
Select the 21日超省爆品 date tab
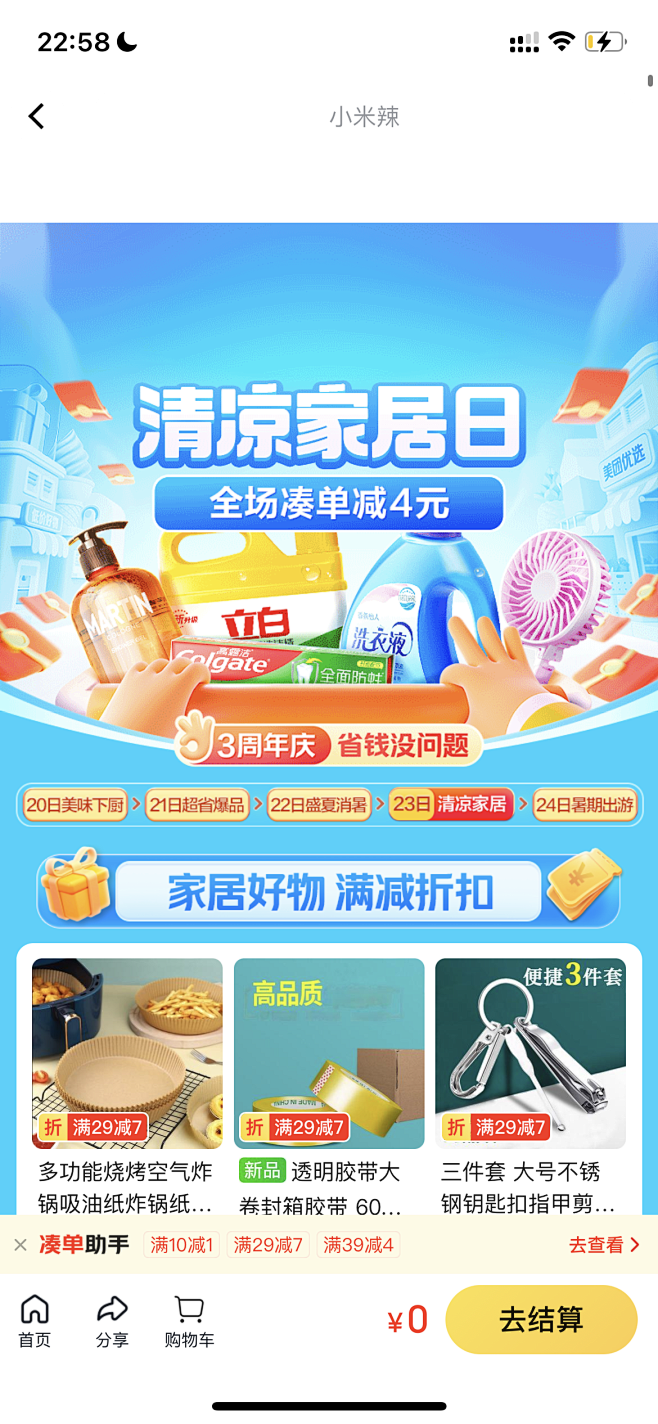coord(197,805)
